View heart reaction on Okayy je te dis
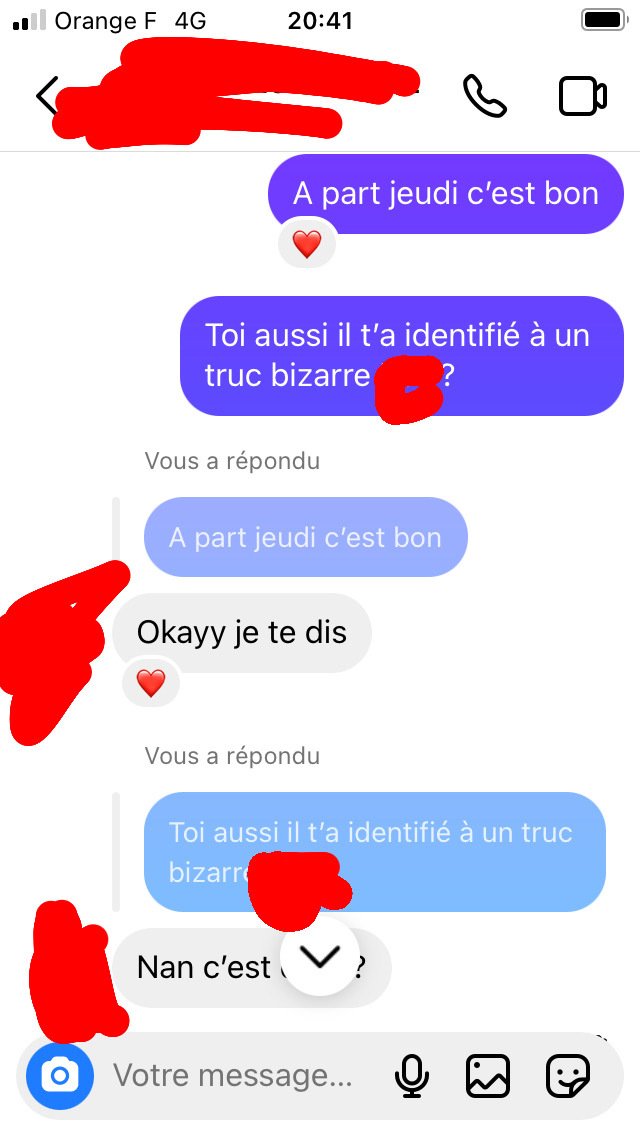640x1136 pixels. 151,683
